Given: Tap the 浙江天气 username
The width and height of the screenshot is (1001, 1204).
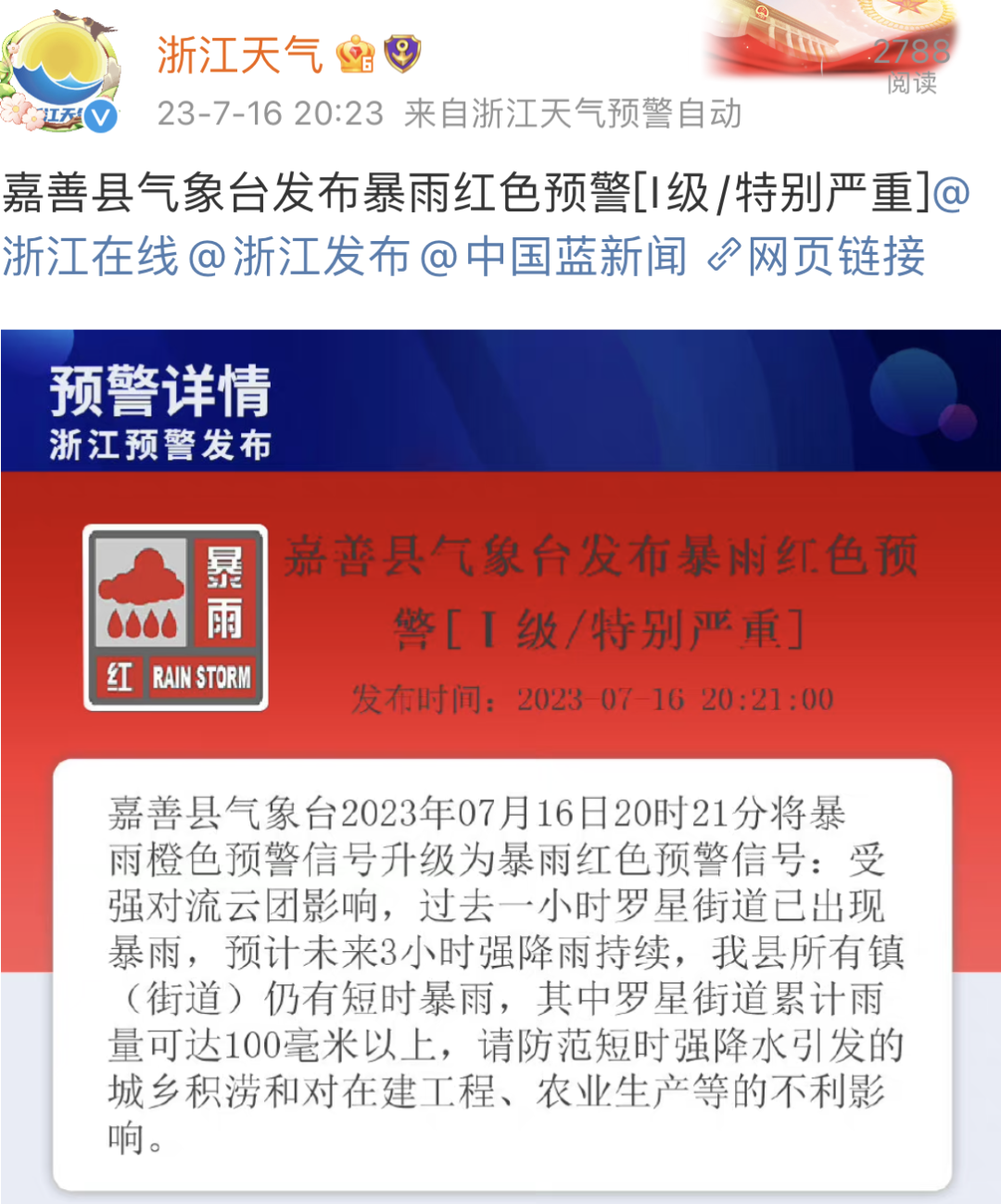Looking at the screenshot, I should [x=239, y=56].
